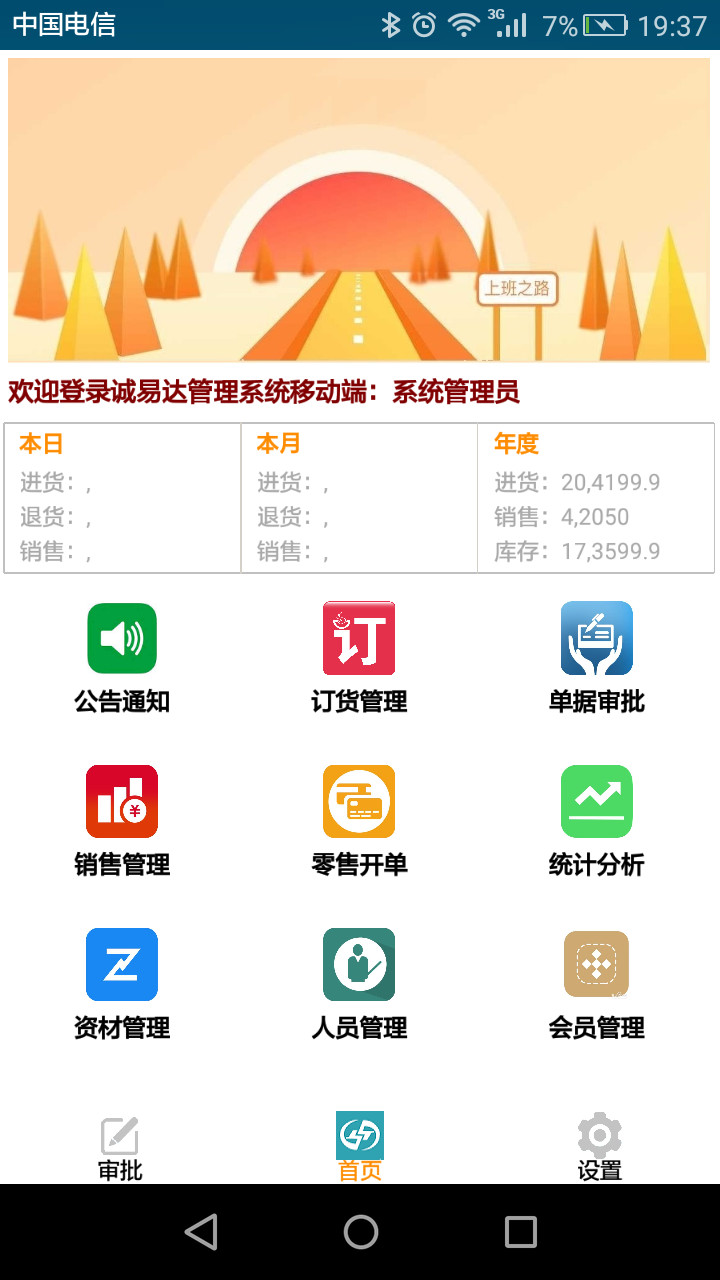Switch to the 设置 settings tab
Image resolution: width=720 pixels, height=1280 pixels.
(600, 1148)
